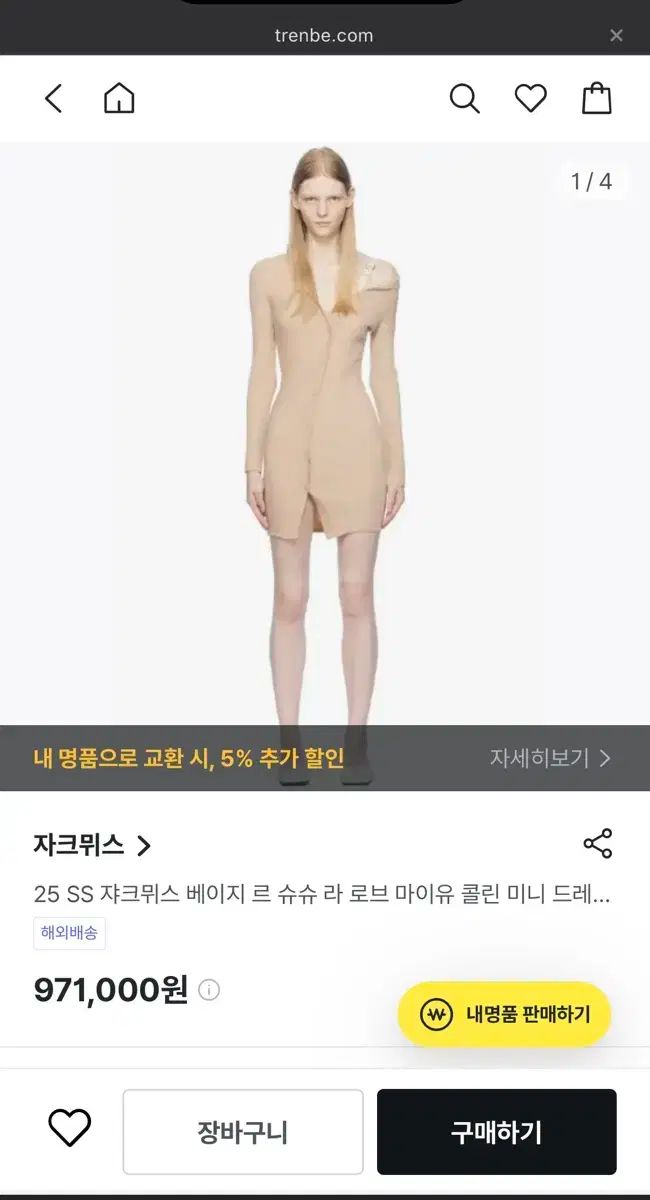
Task: Open the 자크뮈스 brand page
Action: click(x=92, y=845)
